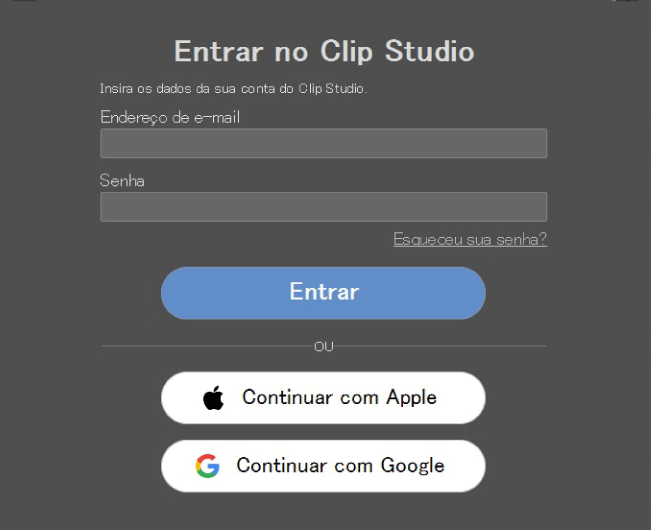Tap the blue Entrar button
Image resolution: width=651 pixels, height=530 pixels.
pyautogui.click(x=323, y=293)
